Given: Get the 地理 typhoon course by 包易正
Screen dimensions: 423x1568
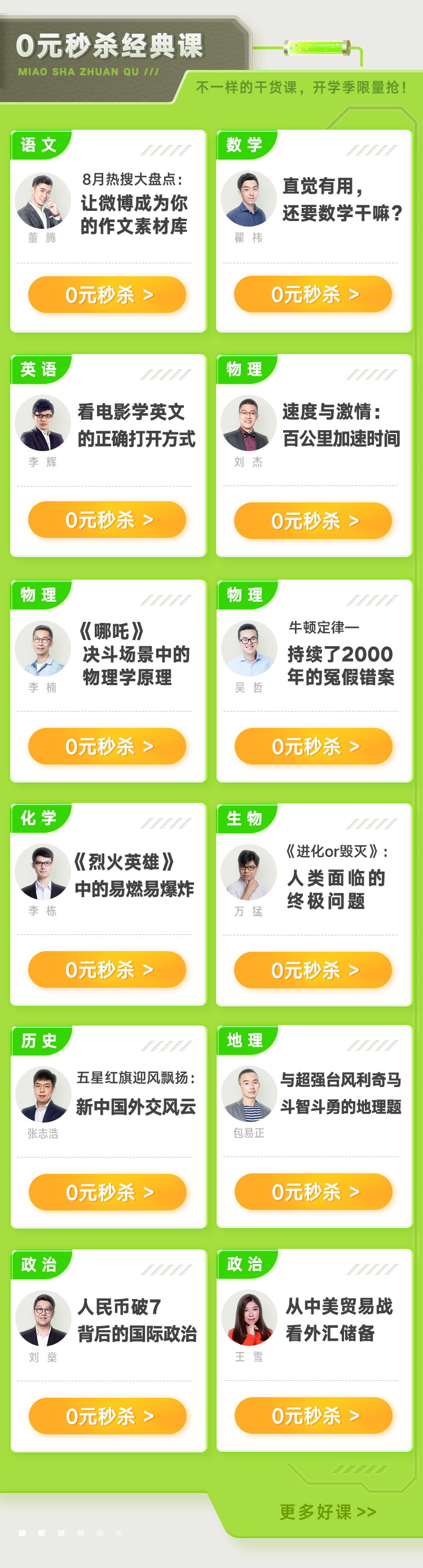Looking at the screenshot, I should tap(314, 1192).
